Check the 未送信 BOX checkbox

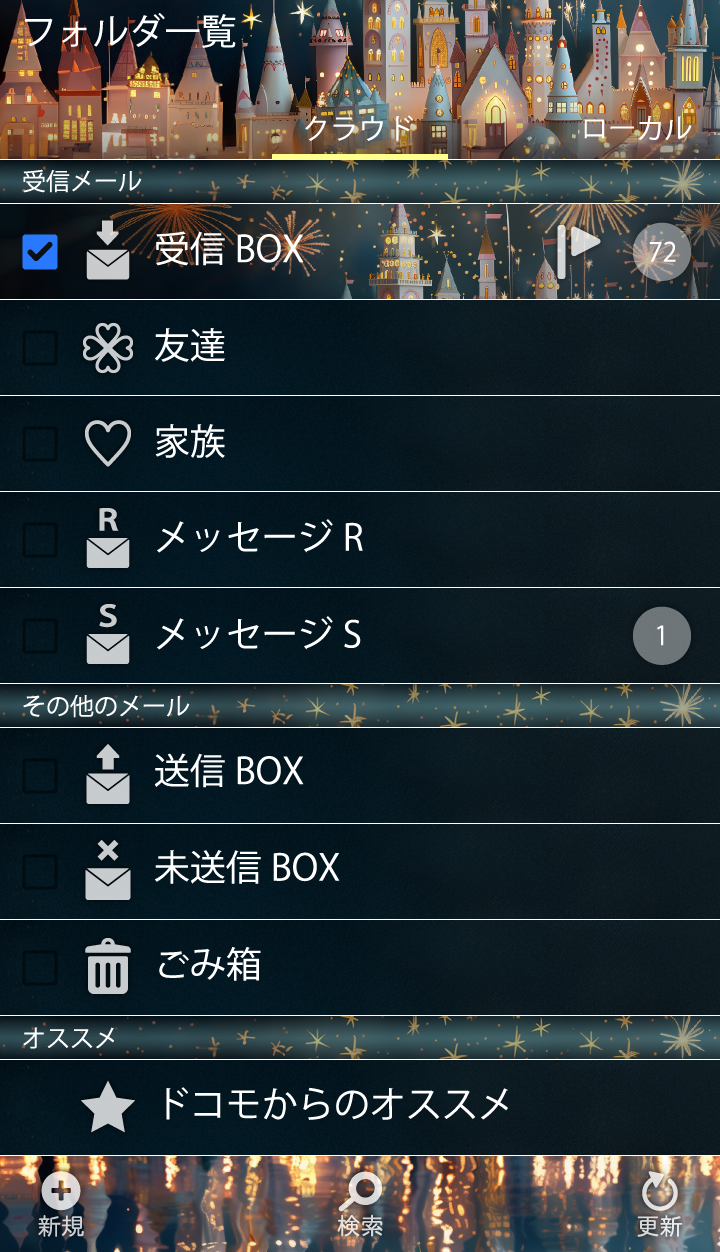pyautogui.click(x=40, y=871)
